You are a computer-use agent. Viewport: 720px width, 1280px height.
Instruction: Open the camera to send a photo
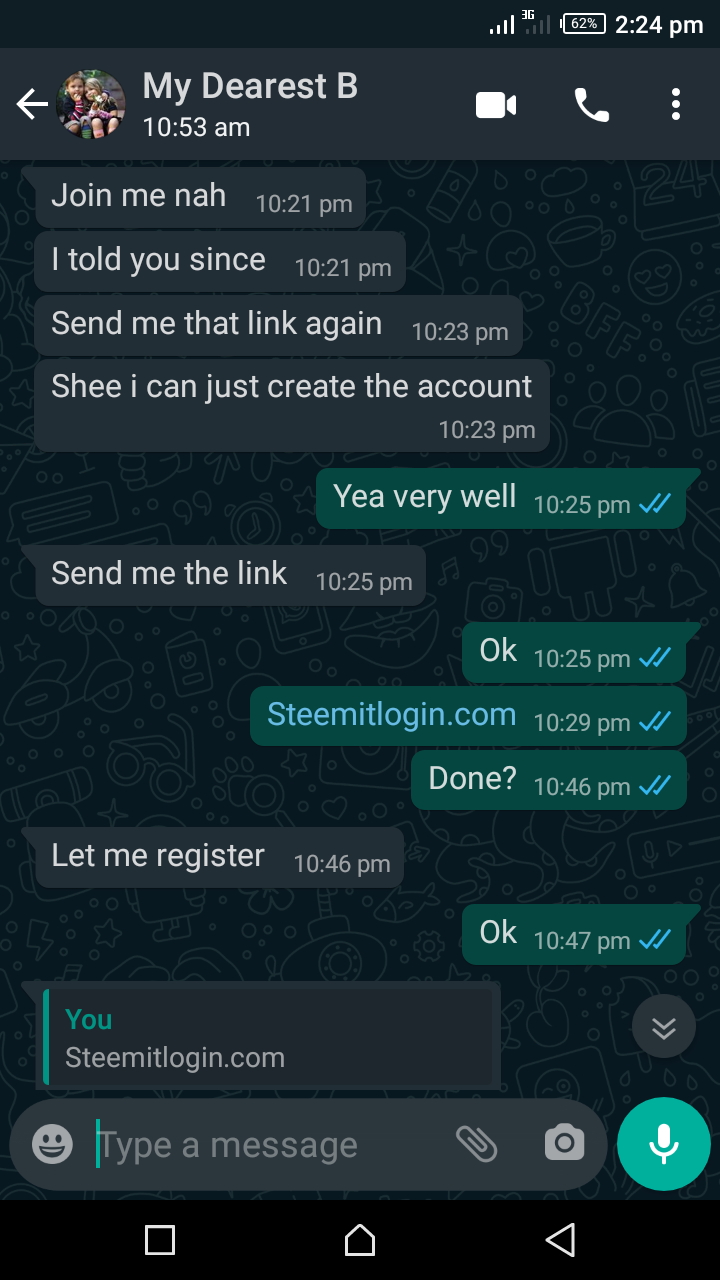pos(564,1143)
